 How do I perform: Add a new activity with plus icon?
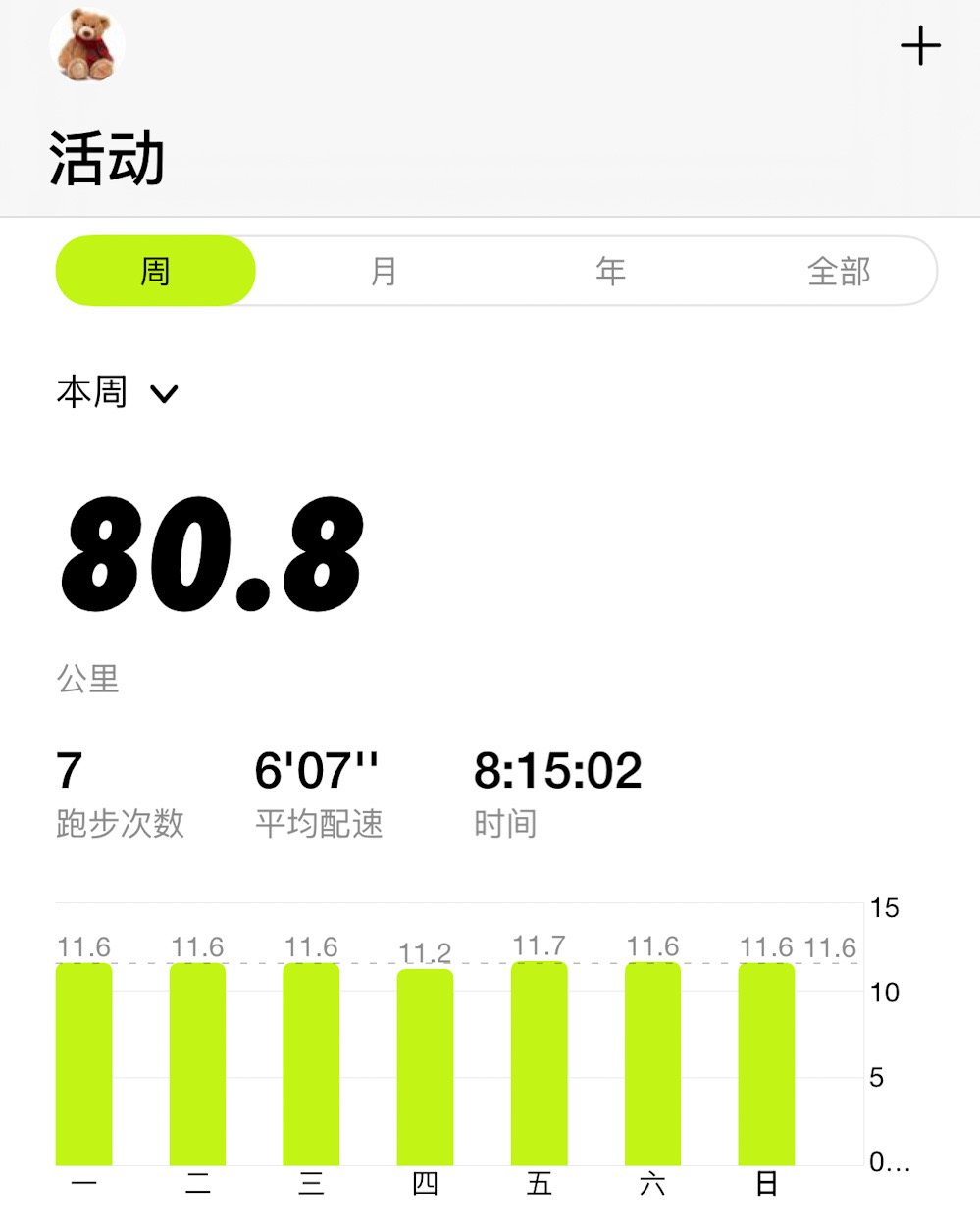tap(920, 46)
